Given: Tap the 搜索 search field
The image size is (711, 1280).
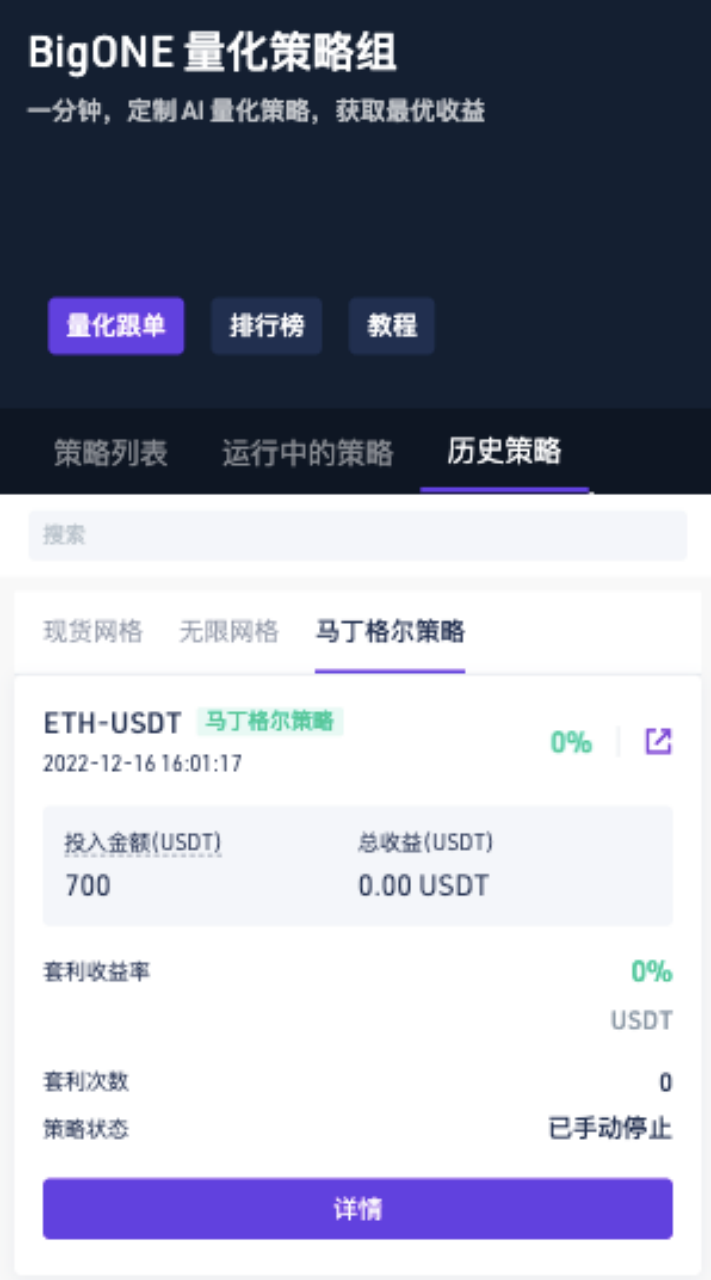Looking at the screenshot, I should click(357, 535).
